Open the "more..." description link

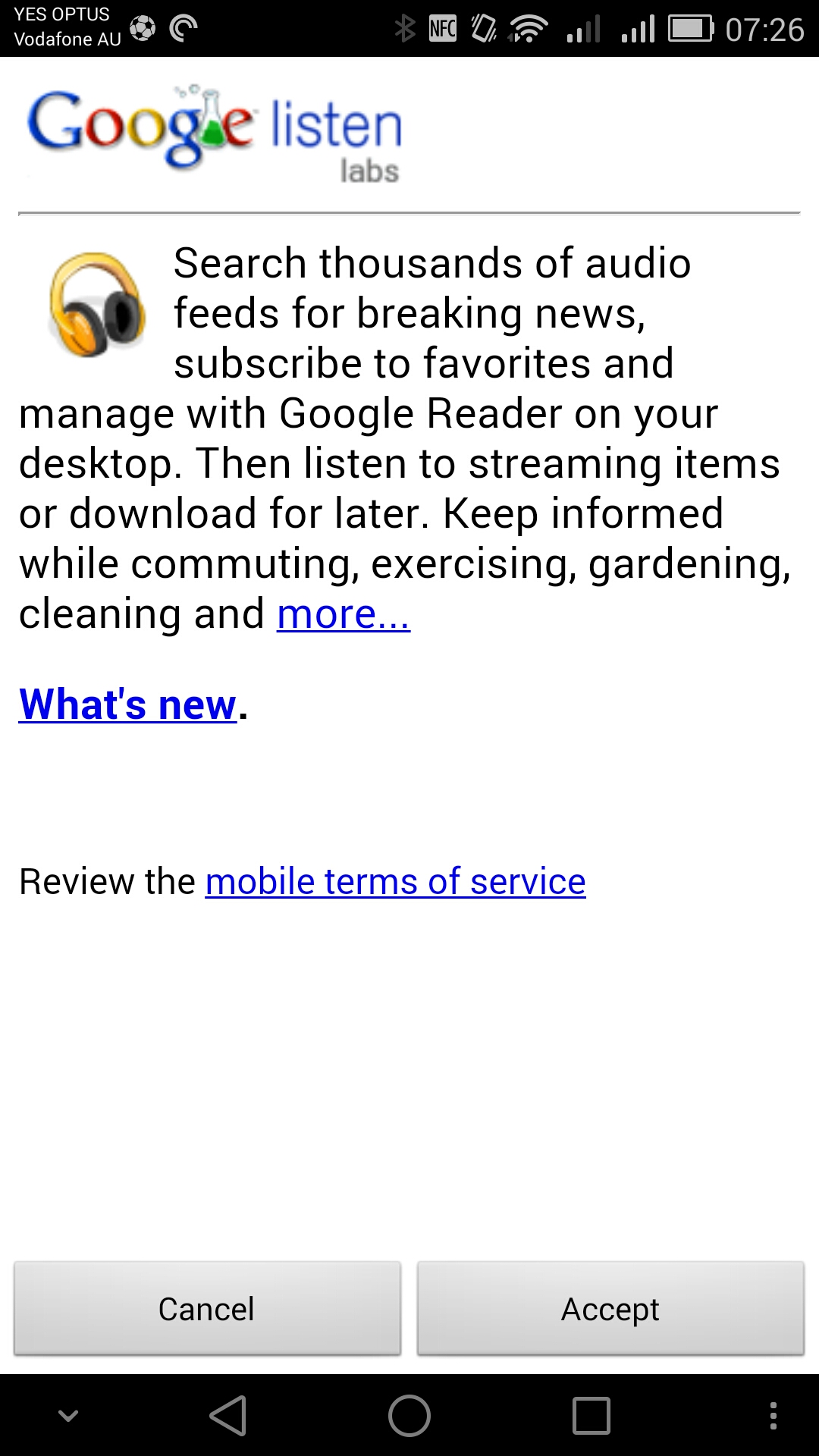click(x=343, y=614)
